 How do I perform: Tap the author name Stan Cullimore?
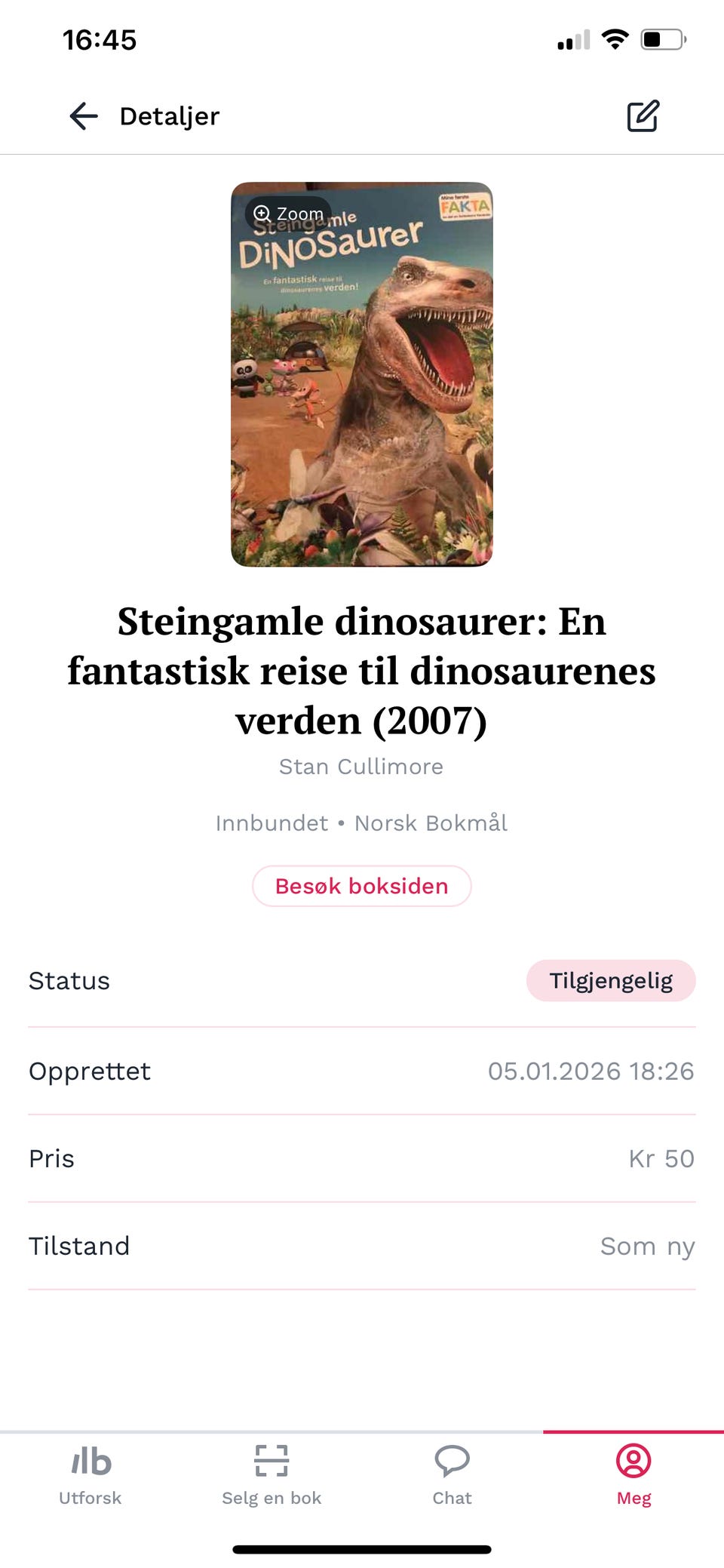point(361,766)
